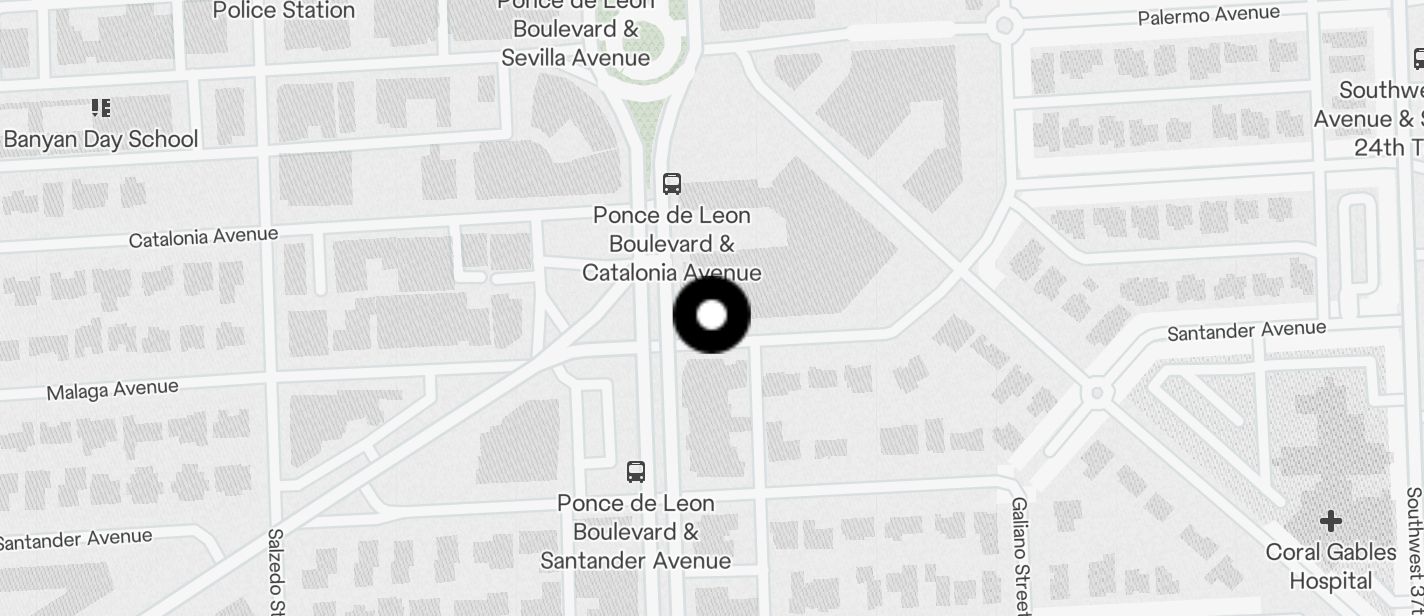1424x616 pixels.
Task: Select Ponce de Leon & Catalonia bus stop
Action: [x=672, y=184]
